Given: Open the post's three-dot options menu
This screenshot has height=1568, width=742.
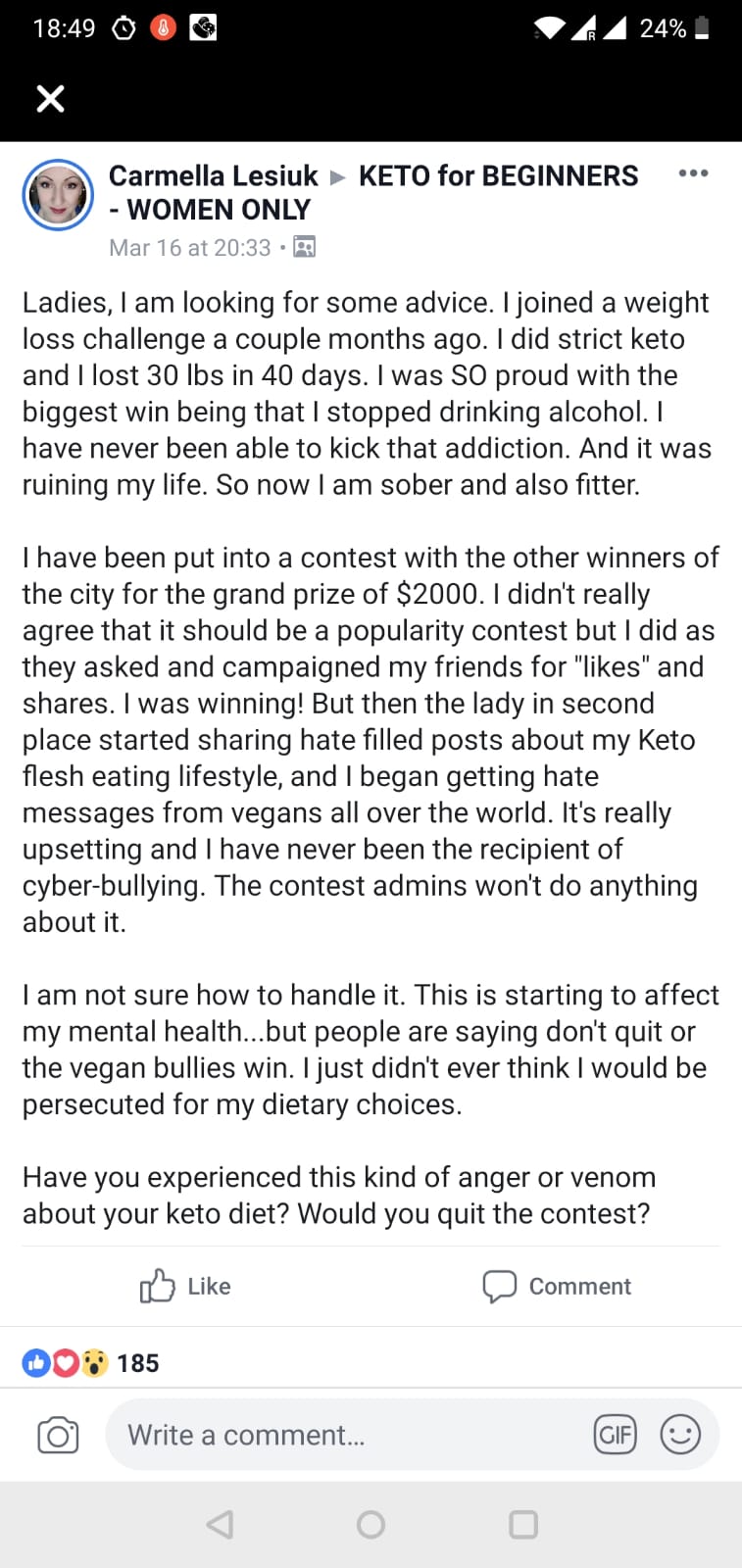Looking at the screenshot, I should pyautogui.click(x=693, y=173).
